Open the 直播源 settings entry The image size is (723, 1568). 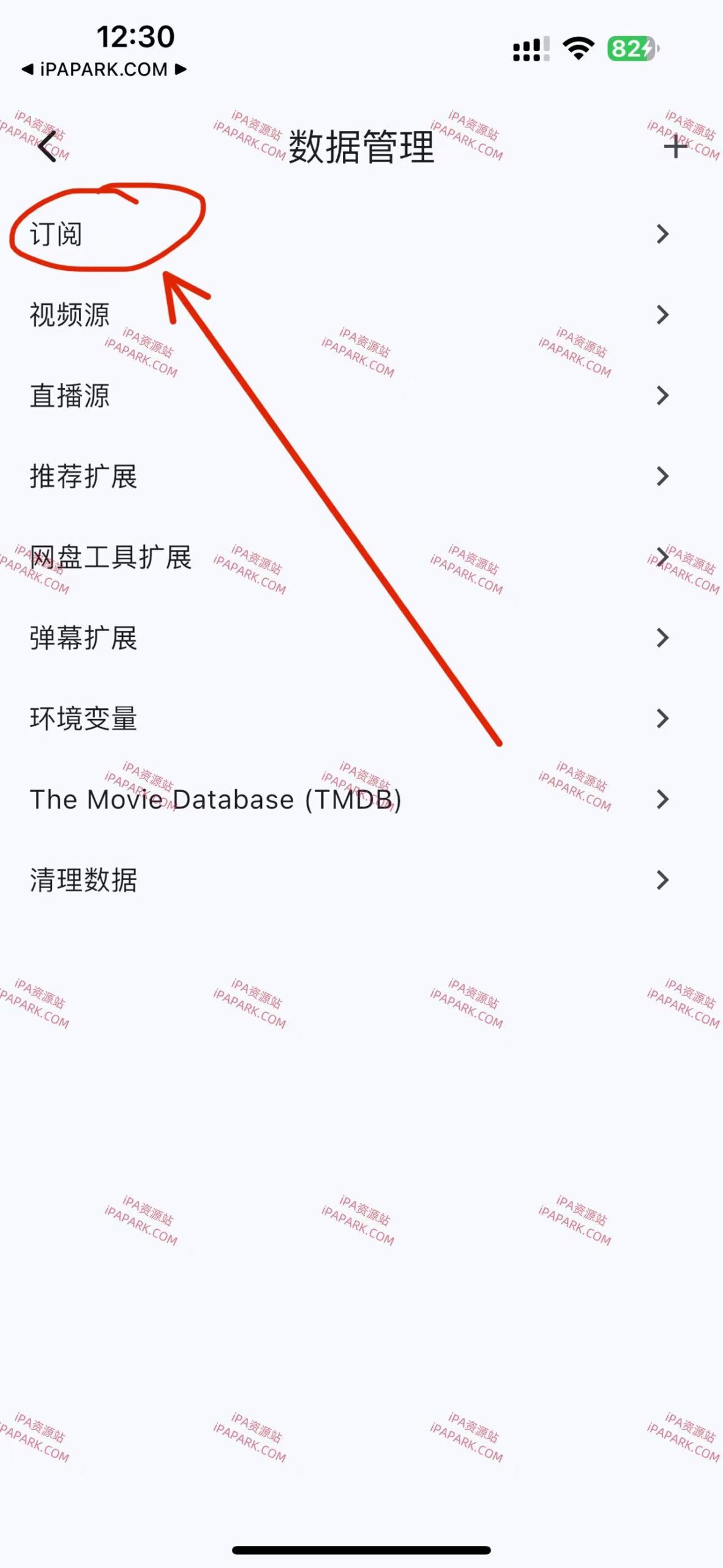(70, 397)
